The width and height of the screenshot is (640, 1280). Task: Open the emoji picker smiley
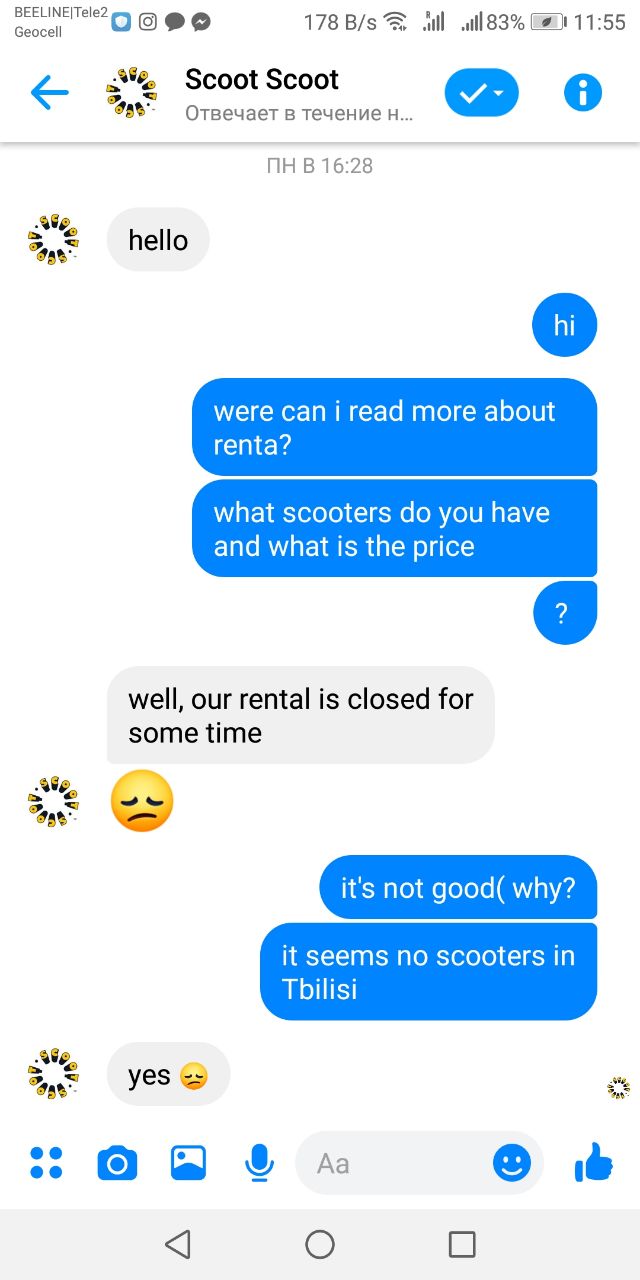point(512,1163)
